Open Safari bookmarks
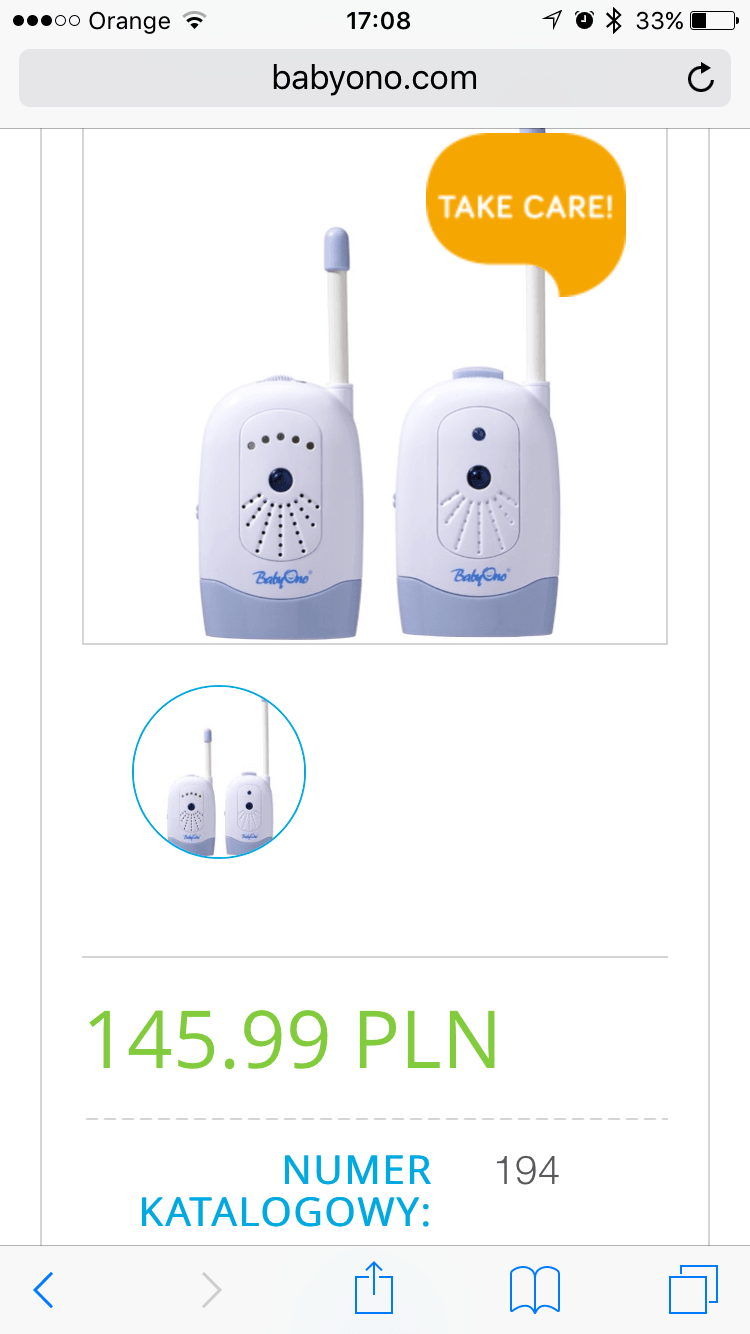750x1334 pixels. pos(534,1290)
